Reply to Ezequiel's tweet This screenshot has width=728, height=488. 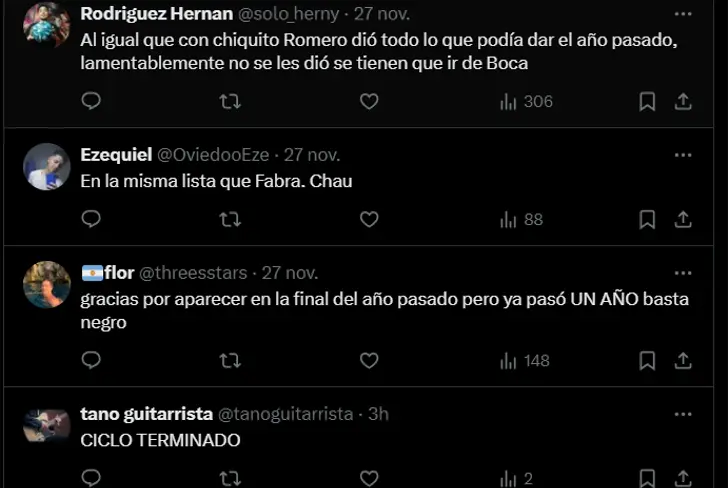click(x=91, y=219)
